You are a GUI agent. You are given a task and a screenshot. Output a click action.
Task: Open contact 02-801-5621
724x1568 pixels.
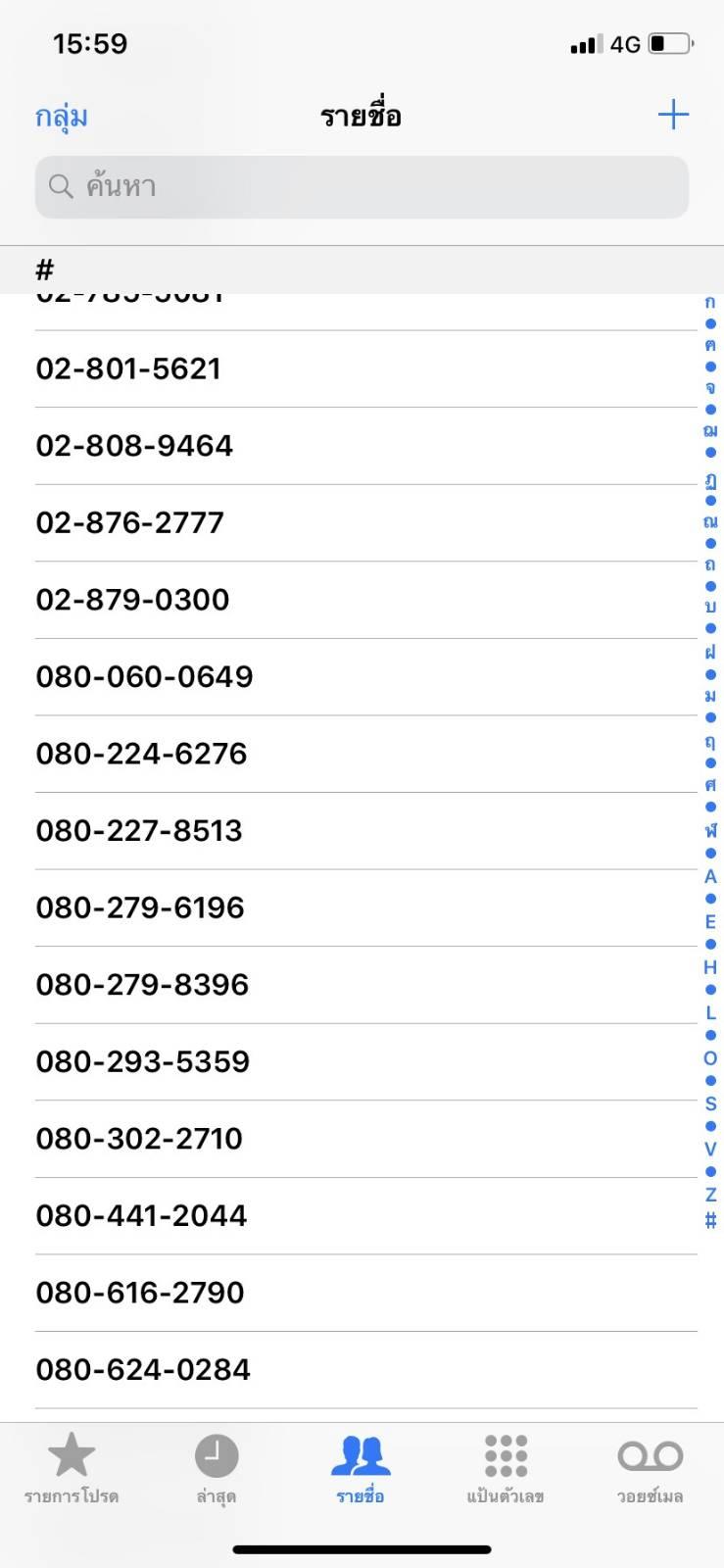click(x=365, y=368)
